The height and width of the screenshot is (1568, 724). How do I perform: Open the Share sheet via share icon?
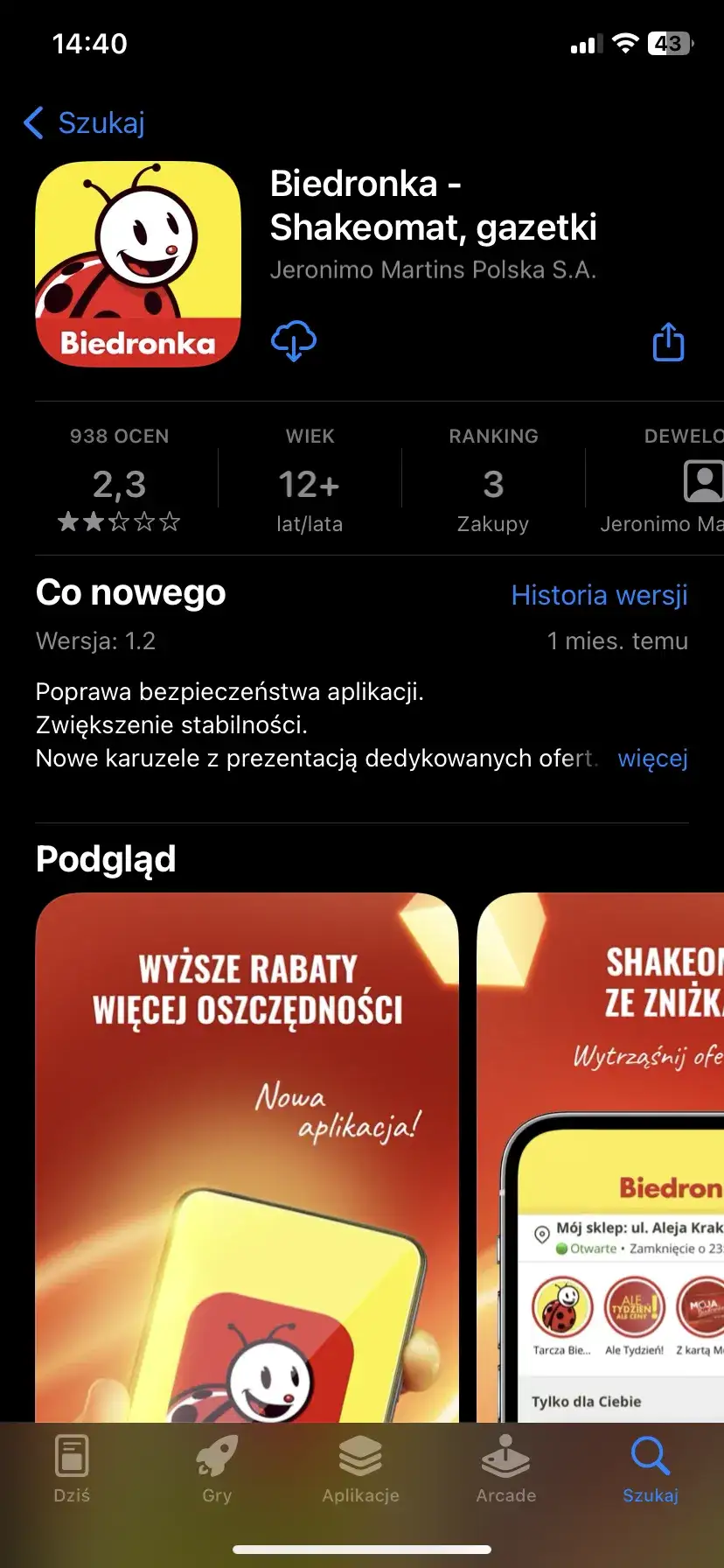pyautogui.click(x=668, y=341)
